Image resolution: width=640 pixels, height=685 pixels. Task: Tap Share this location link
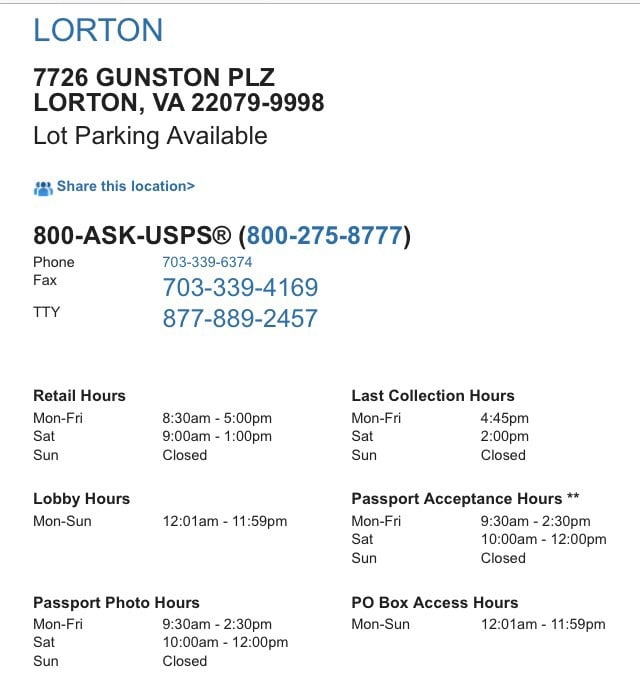(125, 186)
